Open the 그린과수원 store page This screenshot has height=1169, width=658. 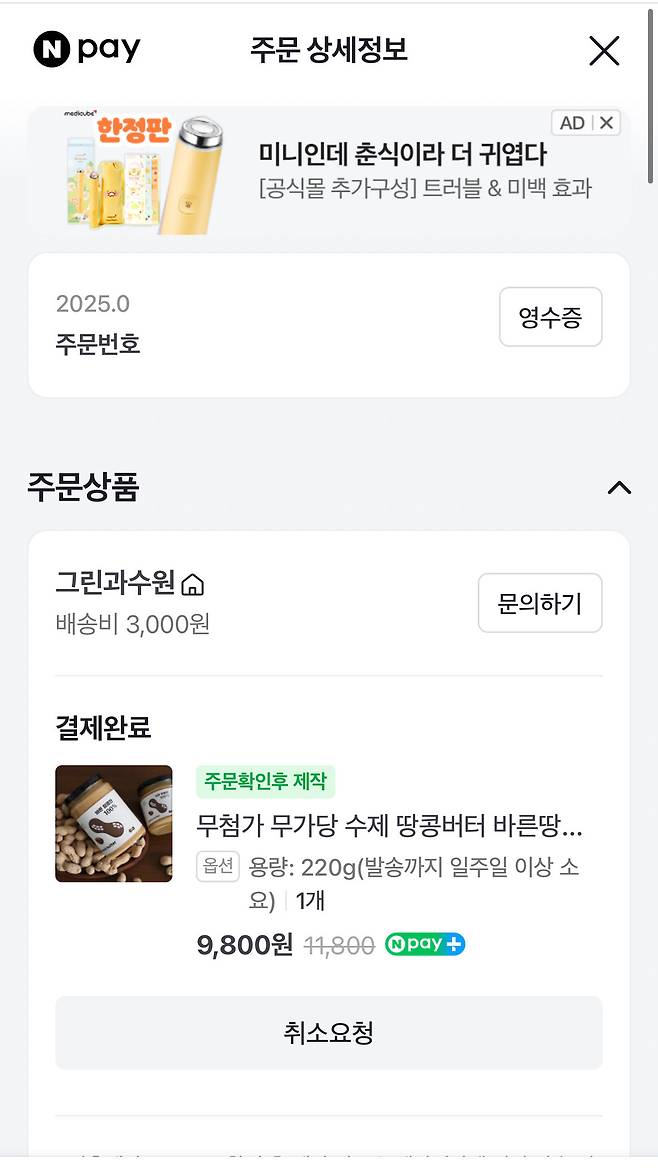(x=130, y=582)
